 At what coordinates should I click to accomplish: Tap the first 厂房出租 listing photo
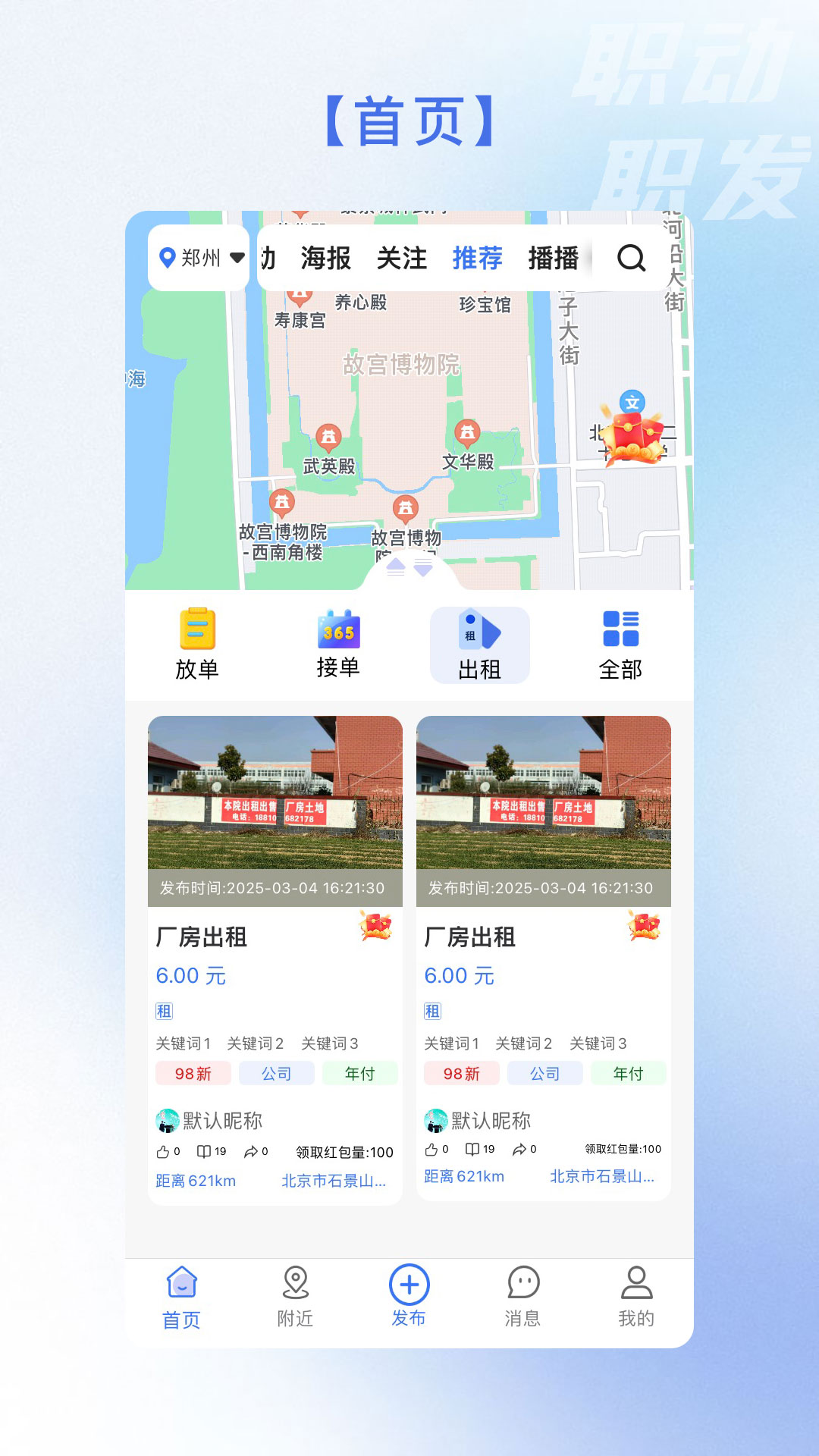(276, 811)
